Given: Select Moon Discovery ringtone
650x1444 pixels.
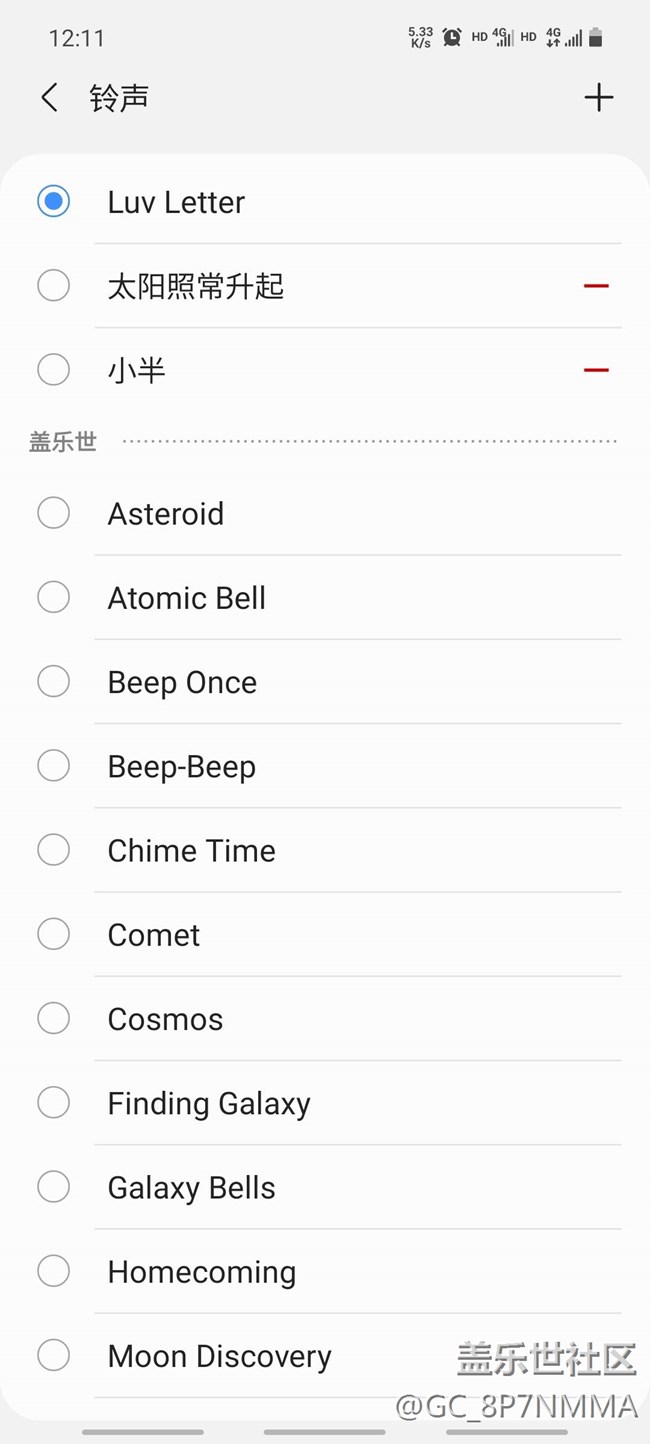Looking at the screenshot, I should pyautogui.click(x=54, y=1356).
